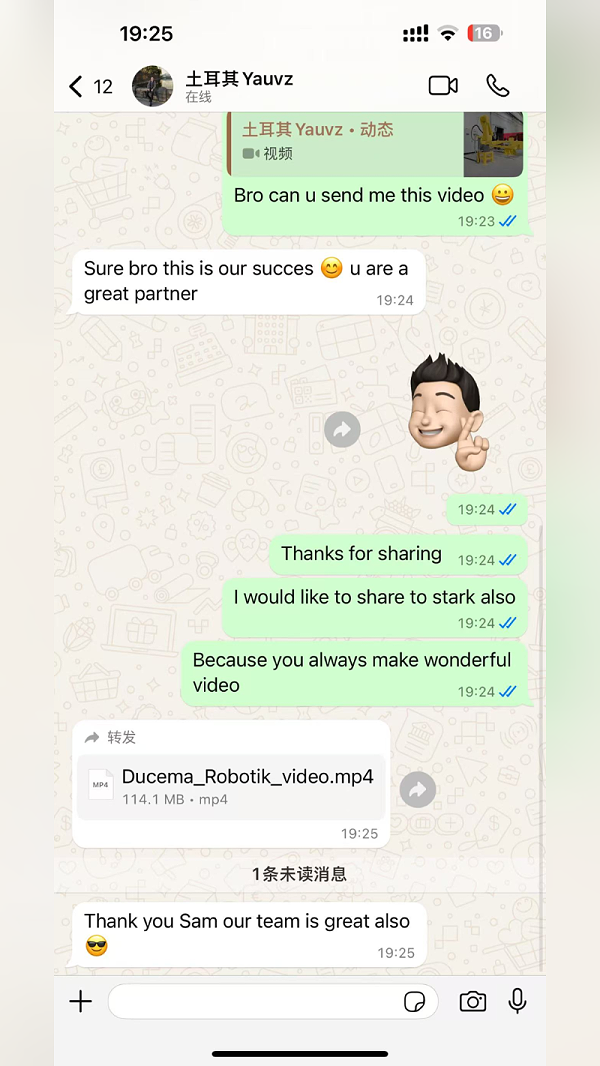Image resolution: width=600 pixels, height=1066 pixels.
Task: Open the quoted status video reply
Action: tap(376, 142)
